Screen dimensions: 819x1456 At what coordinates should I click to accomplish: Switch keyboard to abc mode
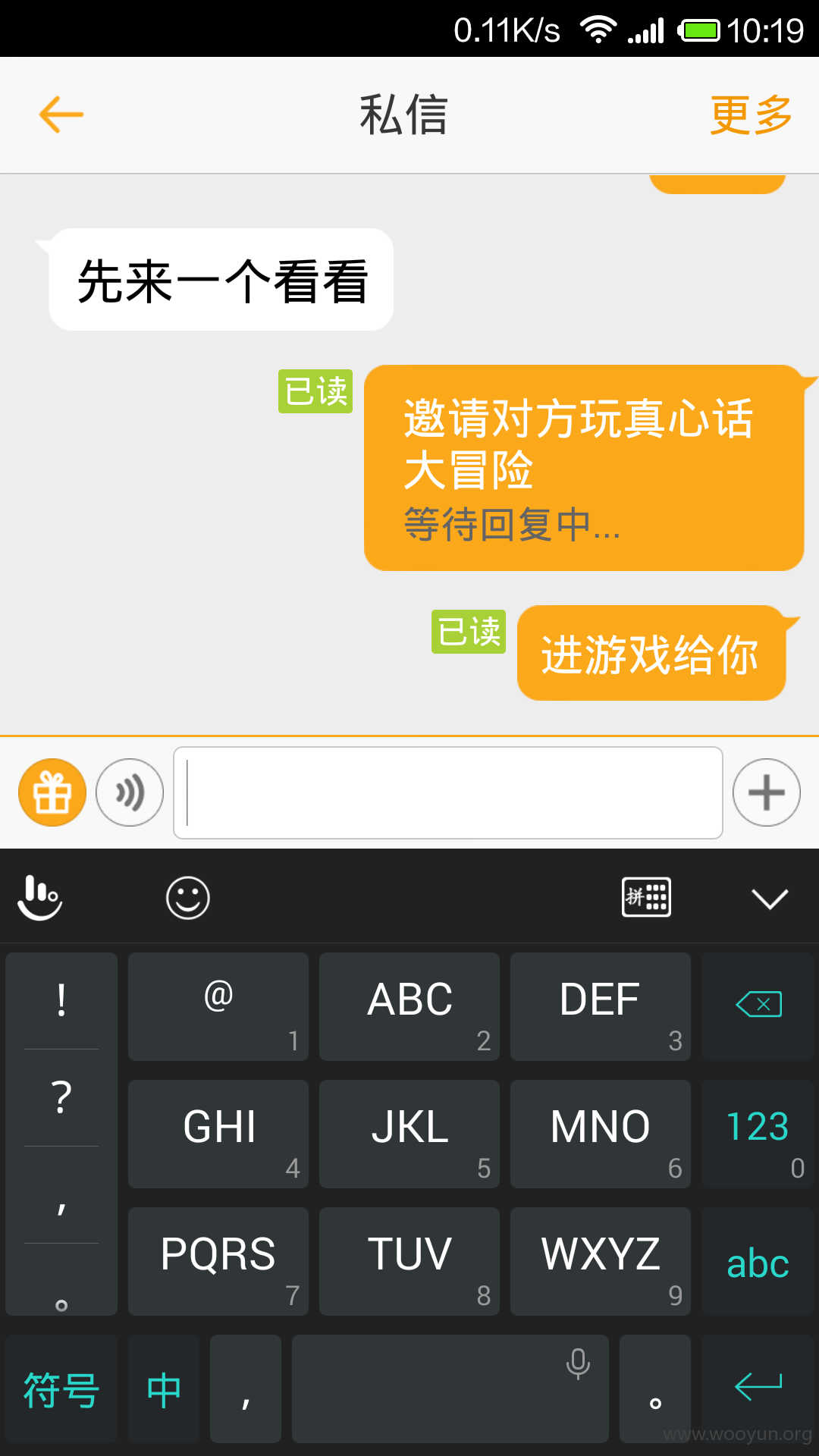pyautogui.click(x=758, y=1261)
